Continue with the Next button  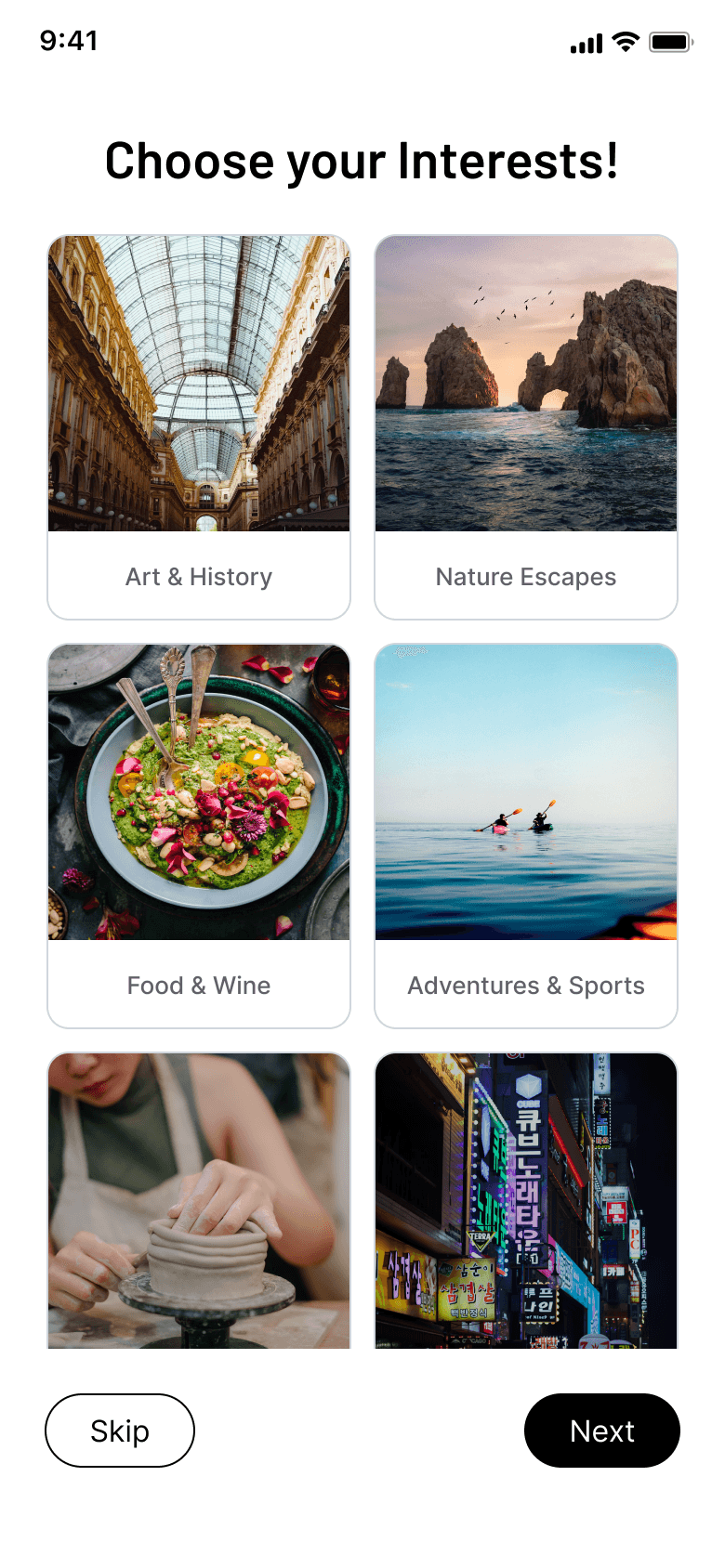click(601, 1431)
